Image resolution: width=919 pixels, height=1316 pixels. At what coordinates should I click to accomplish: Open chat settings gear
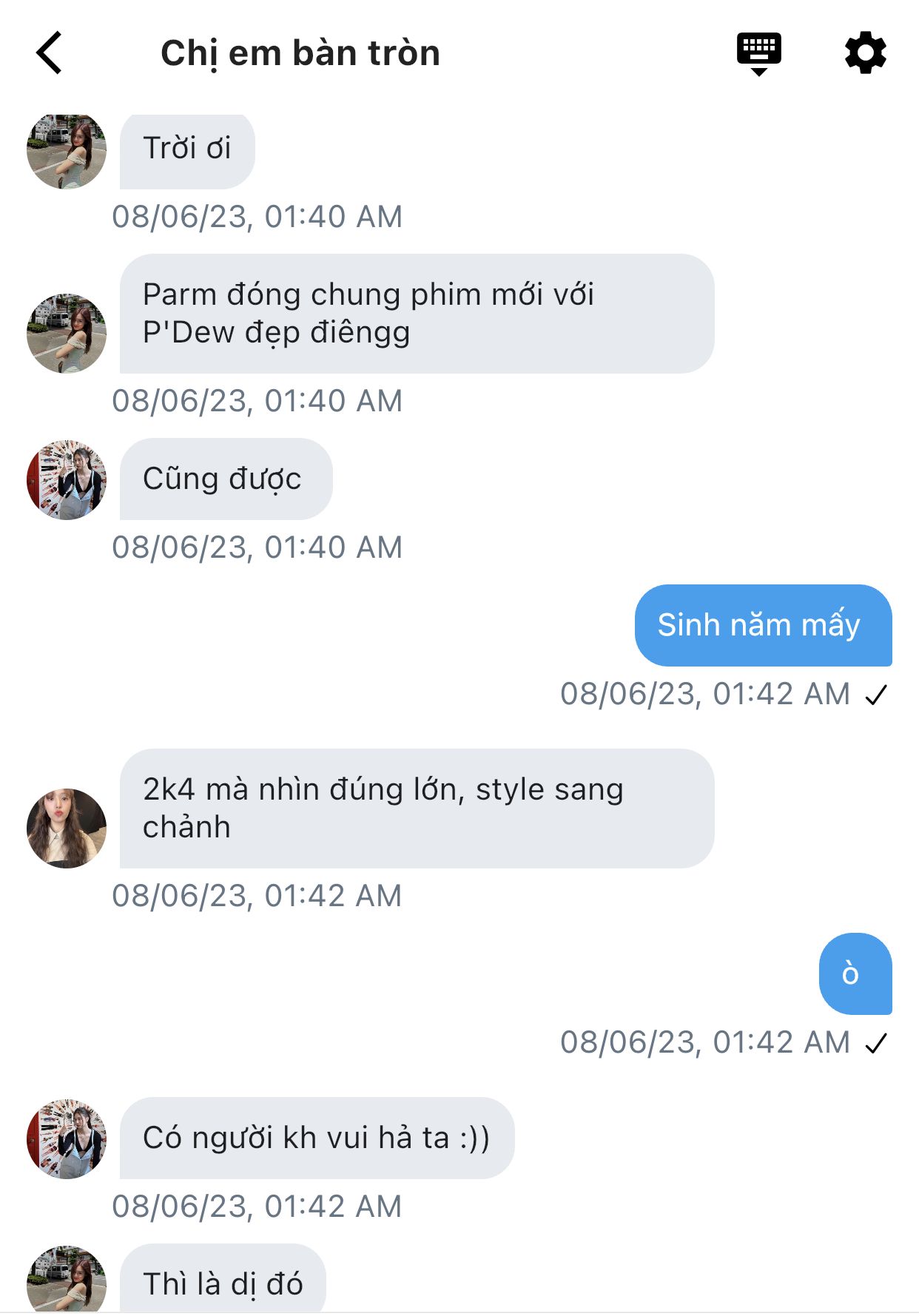click(x=865, y=53)
